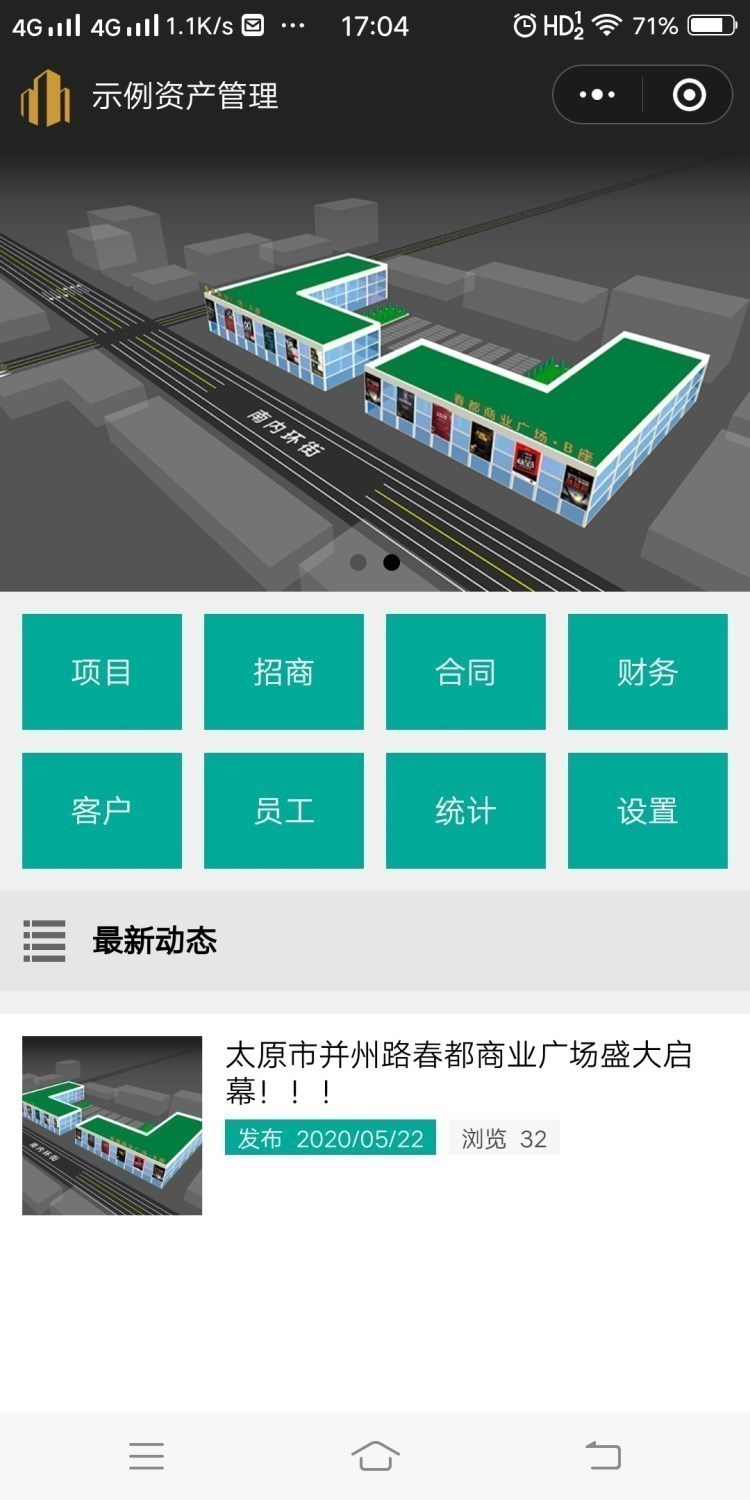Go to 招商 module
Viewport: 750px width, 1500px height.
[284, 672]
